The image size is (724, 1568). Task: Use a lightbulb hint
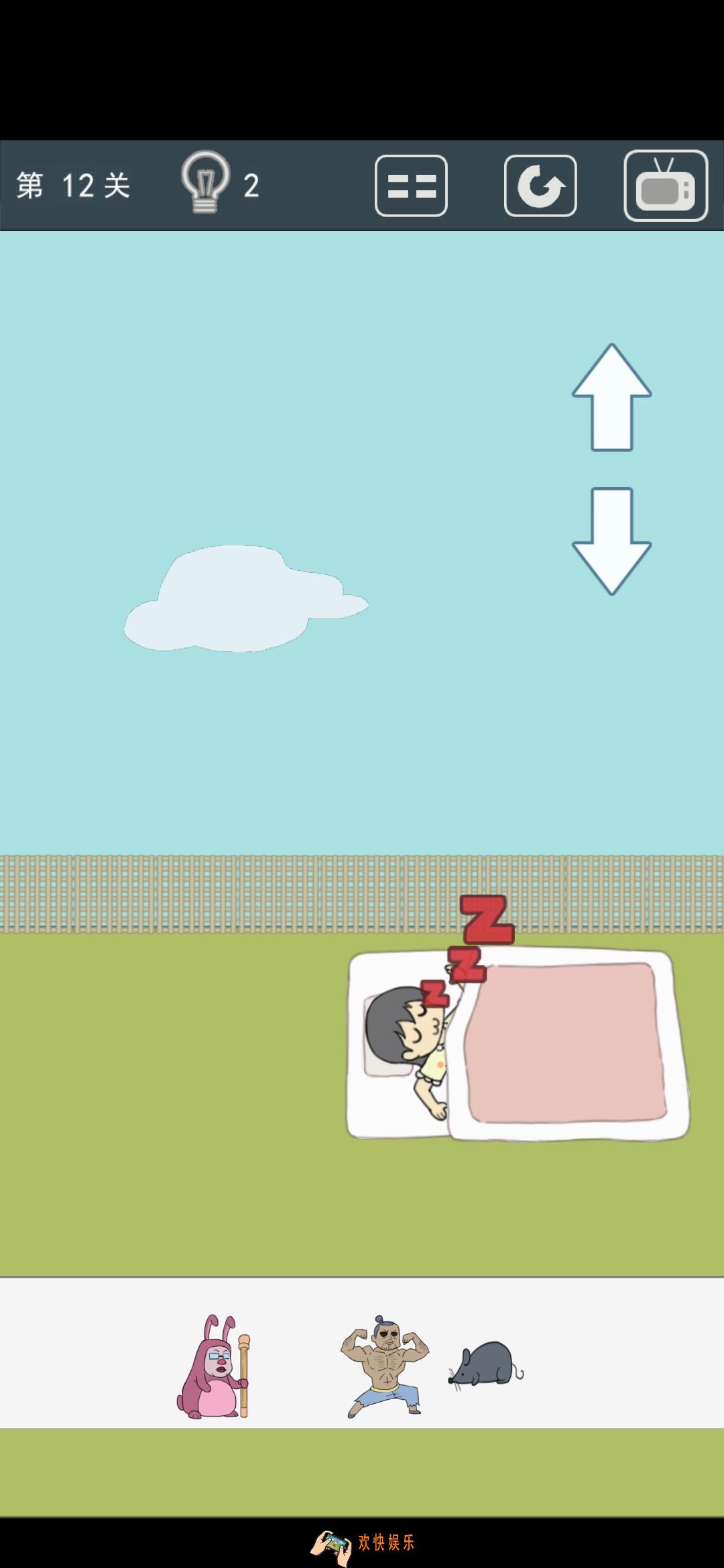[205, 183]
